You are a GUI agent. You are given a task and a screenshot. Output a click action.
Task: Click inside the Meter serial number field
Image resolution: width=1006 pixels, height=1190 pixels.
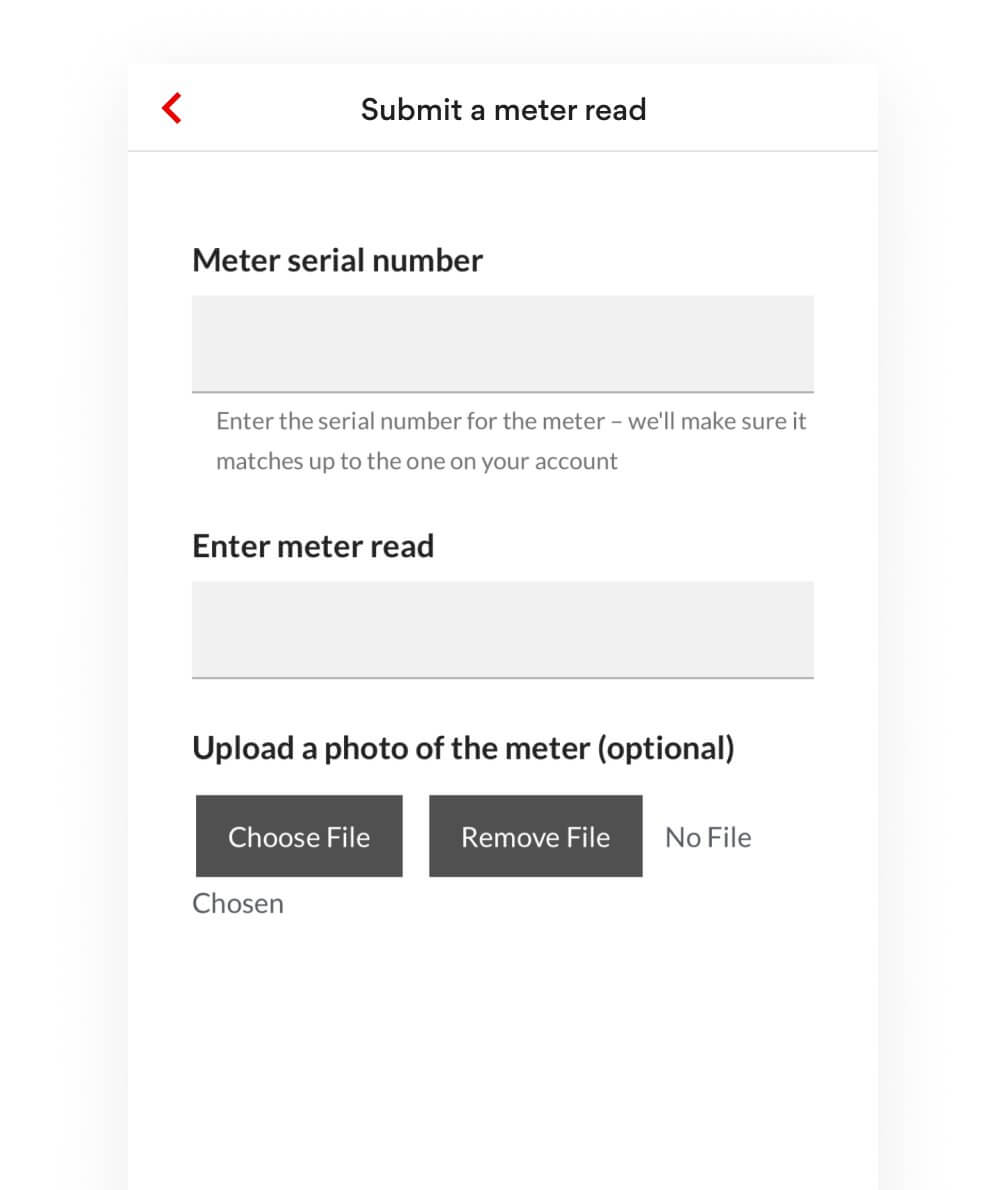(x=503, y=342)
